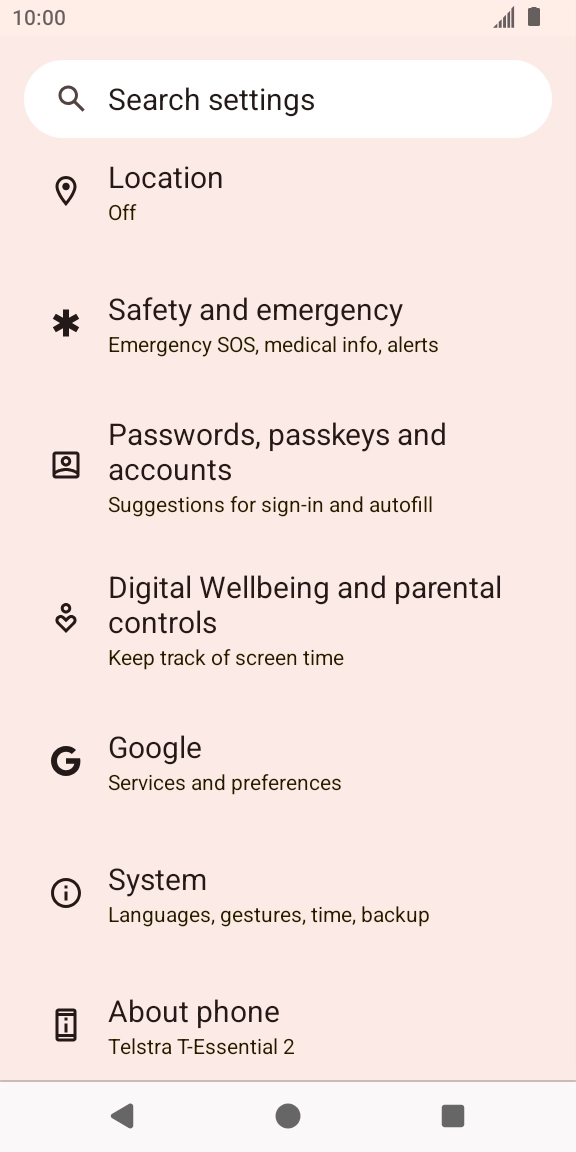Go to Passwords, passkeys and accounts
Viewport: 576px width, 1152px height.
tap(288, 467)
